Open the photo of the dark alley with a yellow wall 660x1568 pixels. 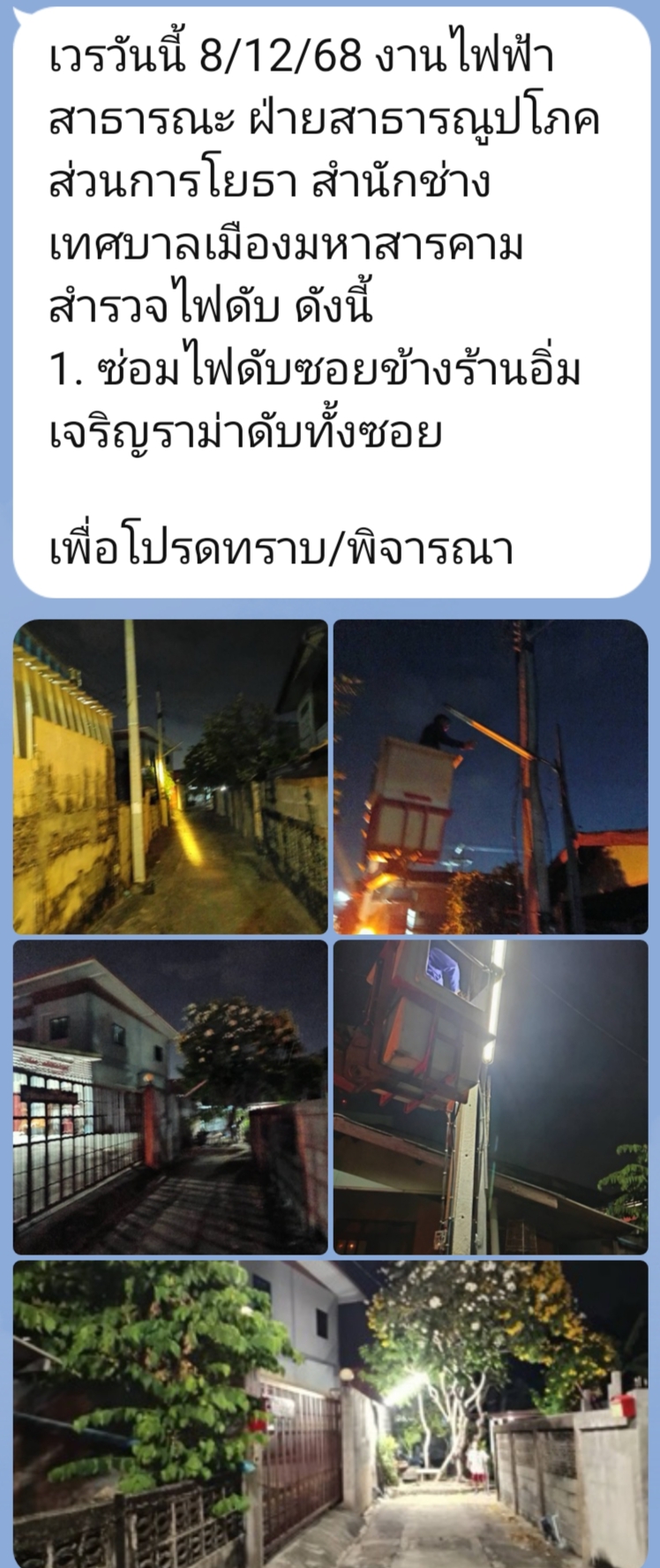click(x=169, y=777)
